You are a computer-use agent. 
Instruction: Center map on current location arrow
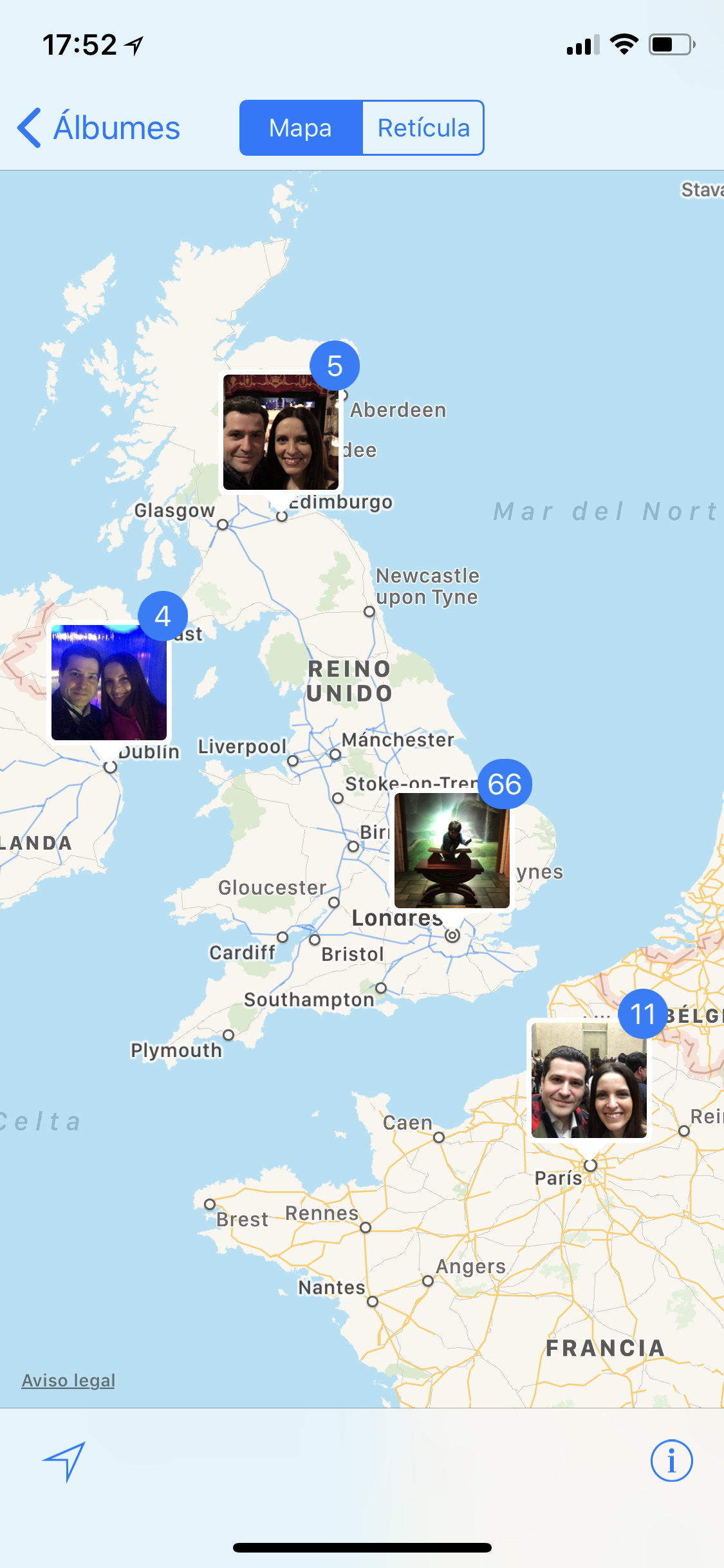point(64,1461)
